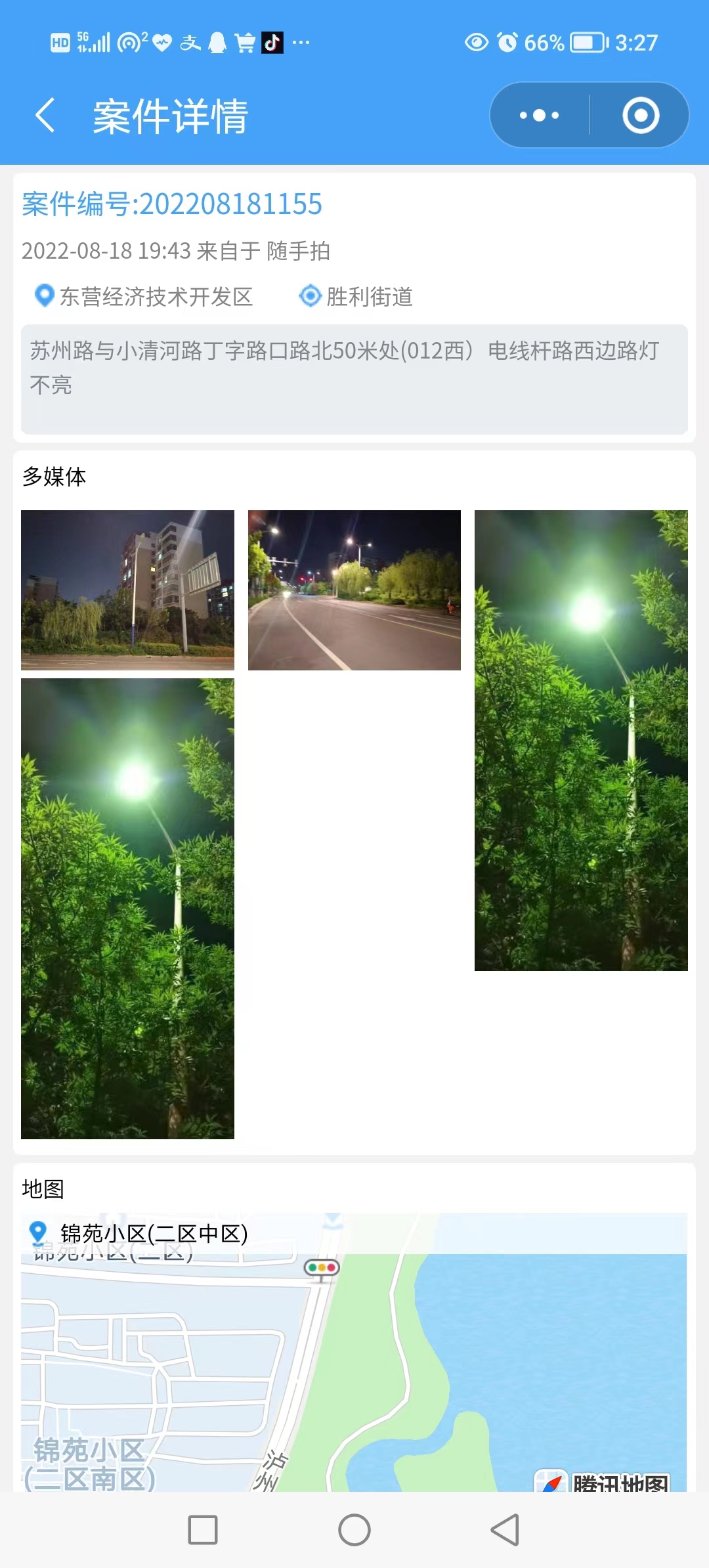
Task: Open the mini program three-dot menu
Action: [x=539, y=116]
